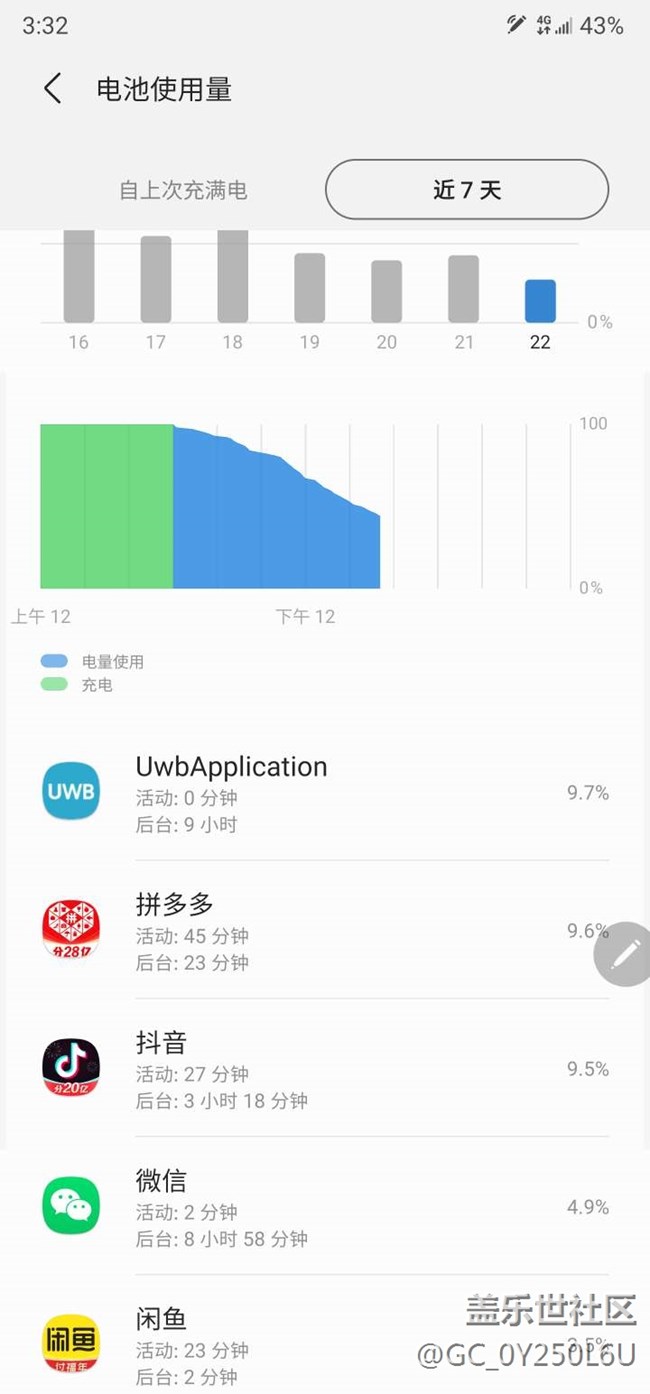
Task: Tap the floating pencil edit button
Action: pyautogui.click(x=623, y=954)
